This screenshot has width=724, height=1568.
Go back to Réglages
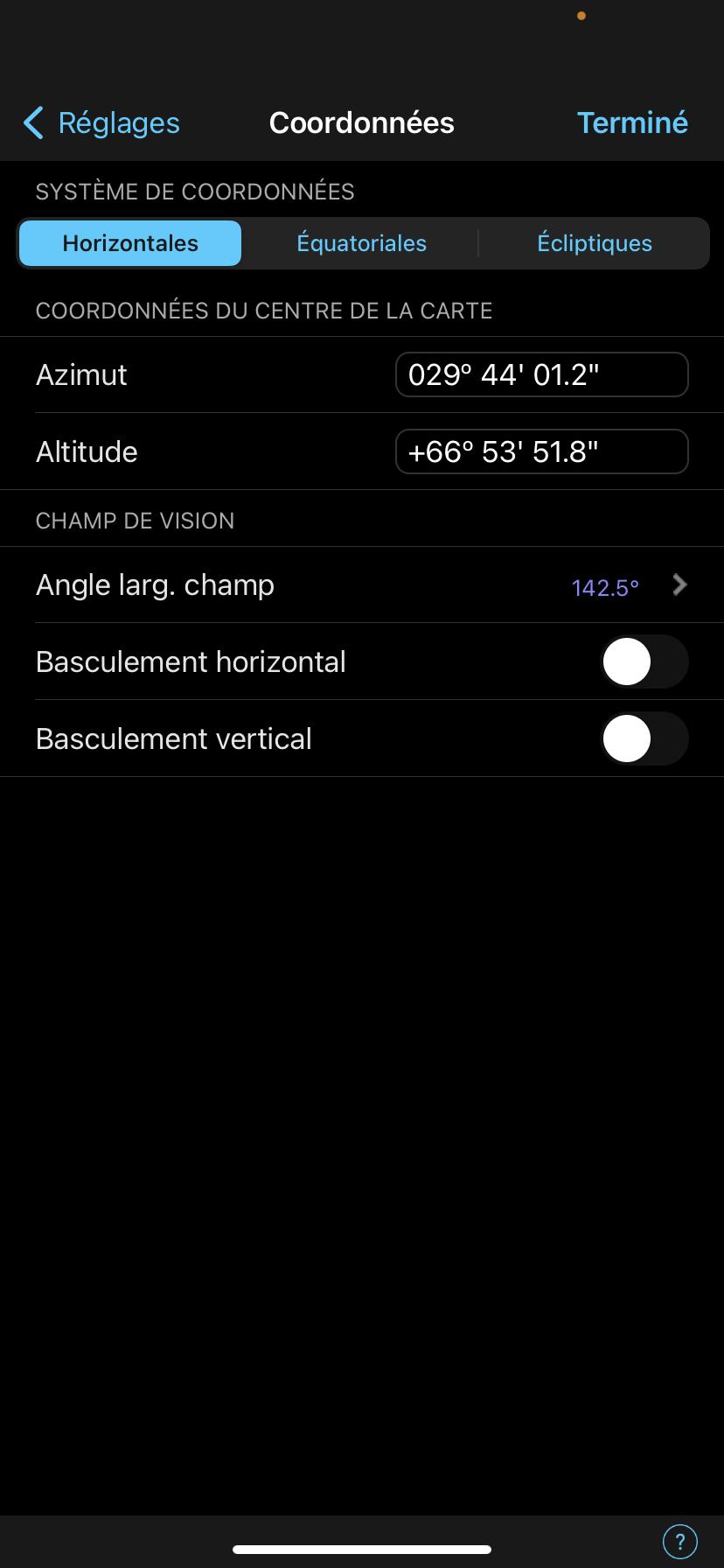coord(101,123)
